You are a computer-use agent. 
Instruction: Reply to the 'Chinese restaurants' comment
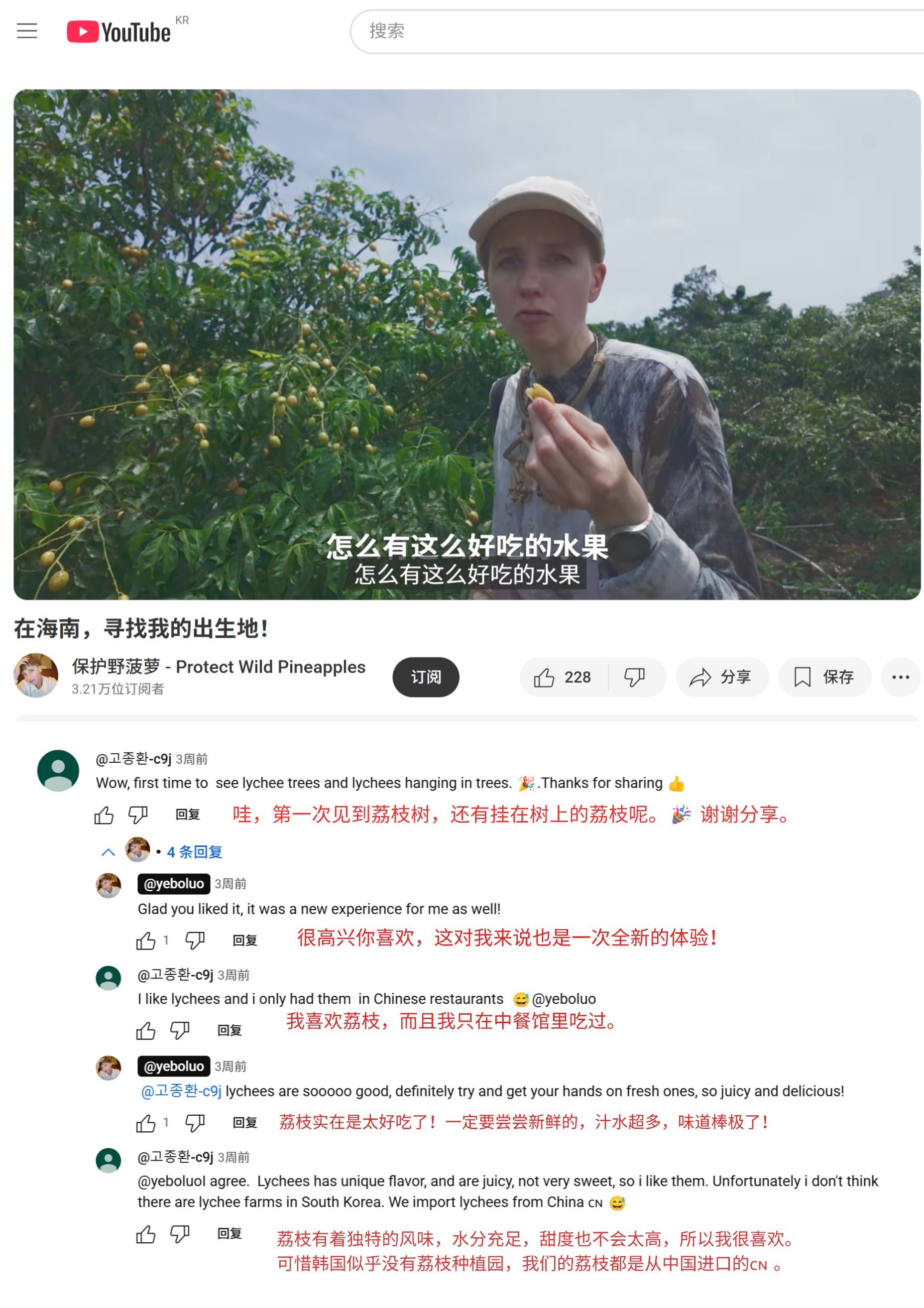point(229,1030)
